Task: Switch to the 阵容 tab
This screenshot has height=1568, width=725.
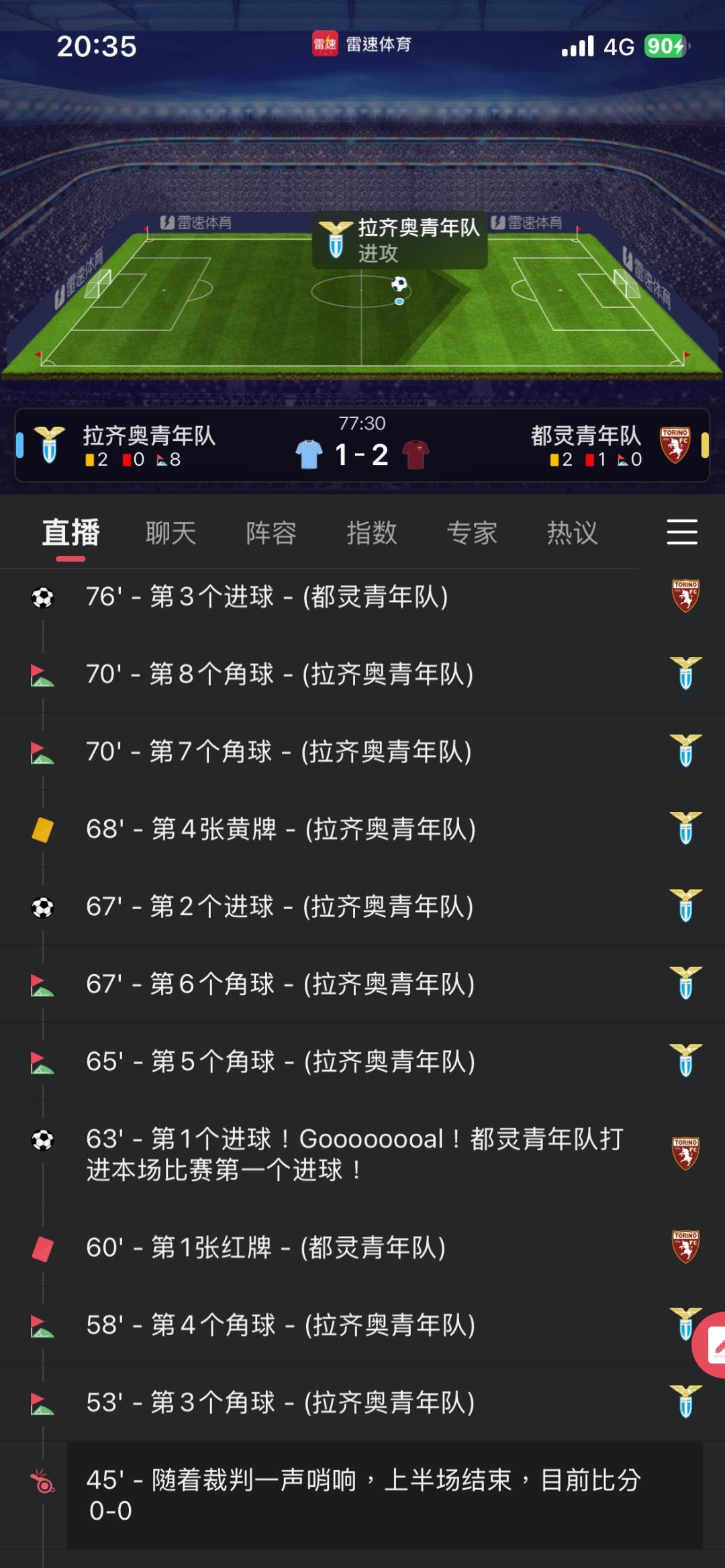Action: pos(271,533)
